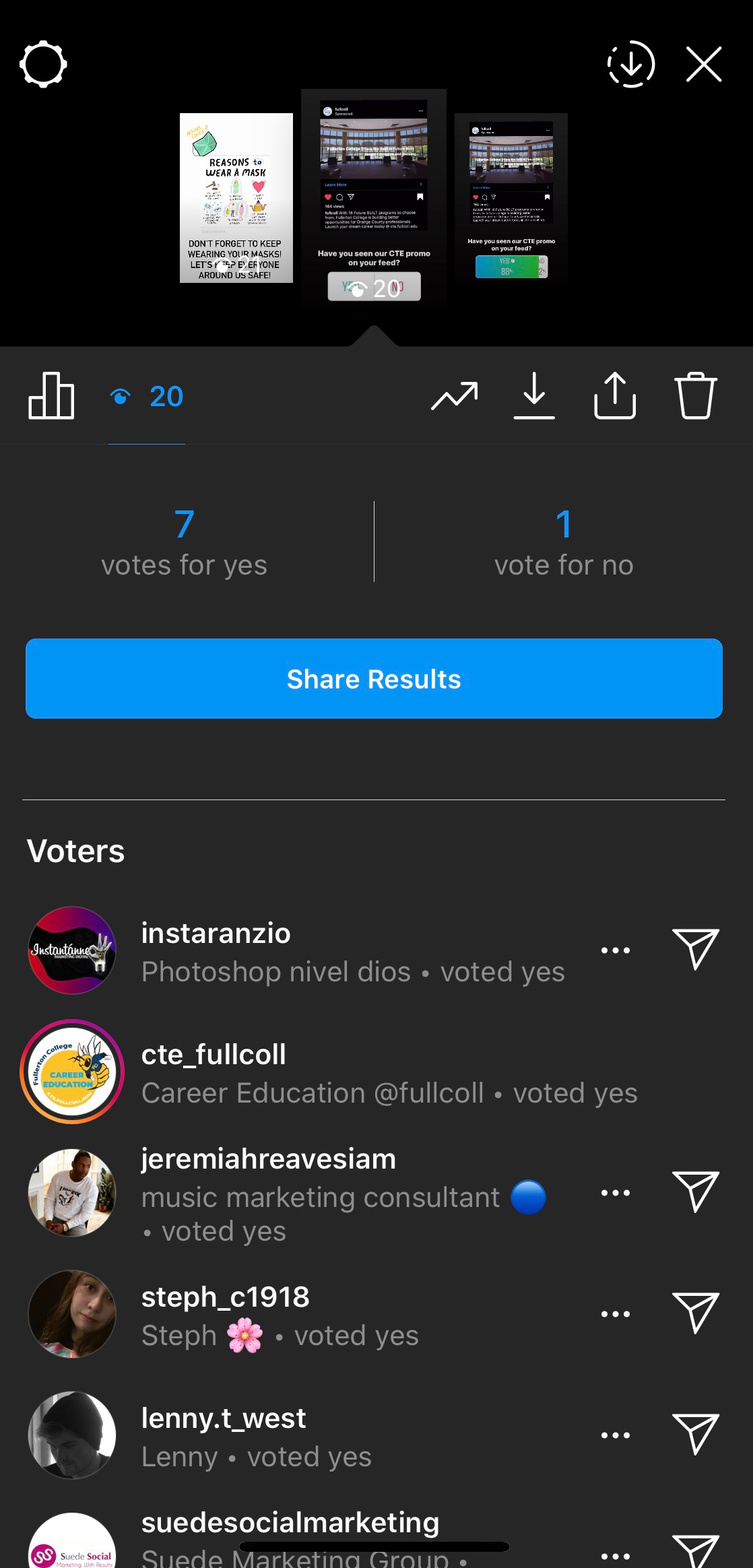The image size is (753, 1568).
Task: Save all stories with the circular download icon
Action: click(630, 65)
